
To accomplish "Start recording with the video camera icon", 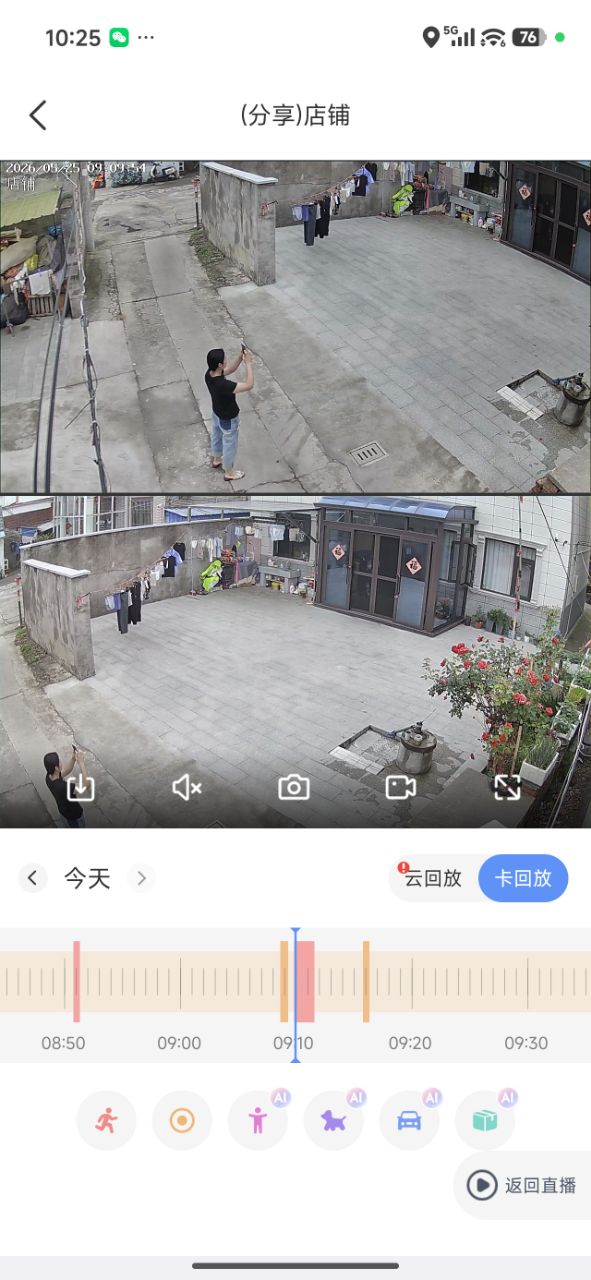I will coord(400,787).
